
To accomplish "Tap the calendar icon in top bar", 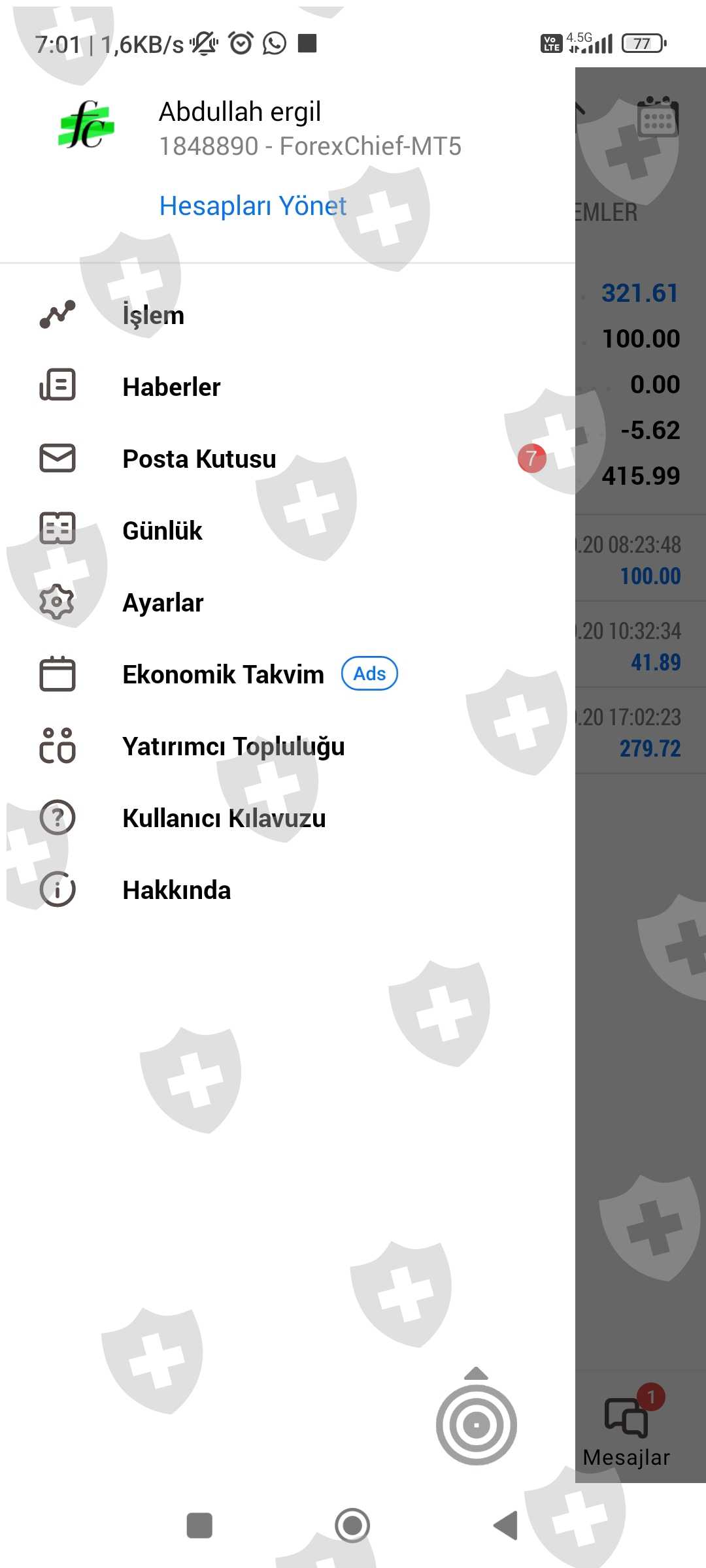I will tap(658, 117).
